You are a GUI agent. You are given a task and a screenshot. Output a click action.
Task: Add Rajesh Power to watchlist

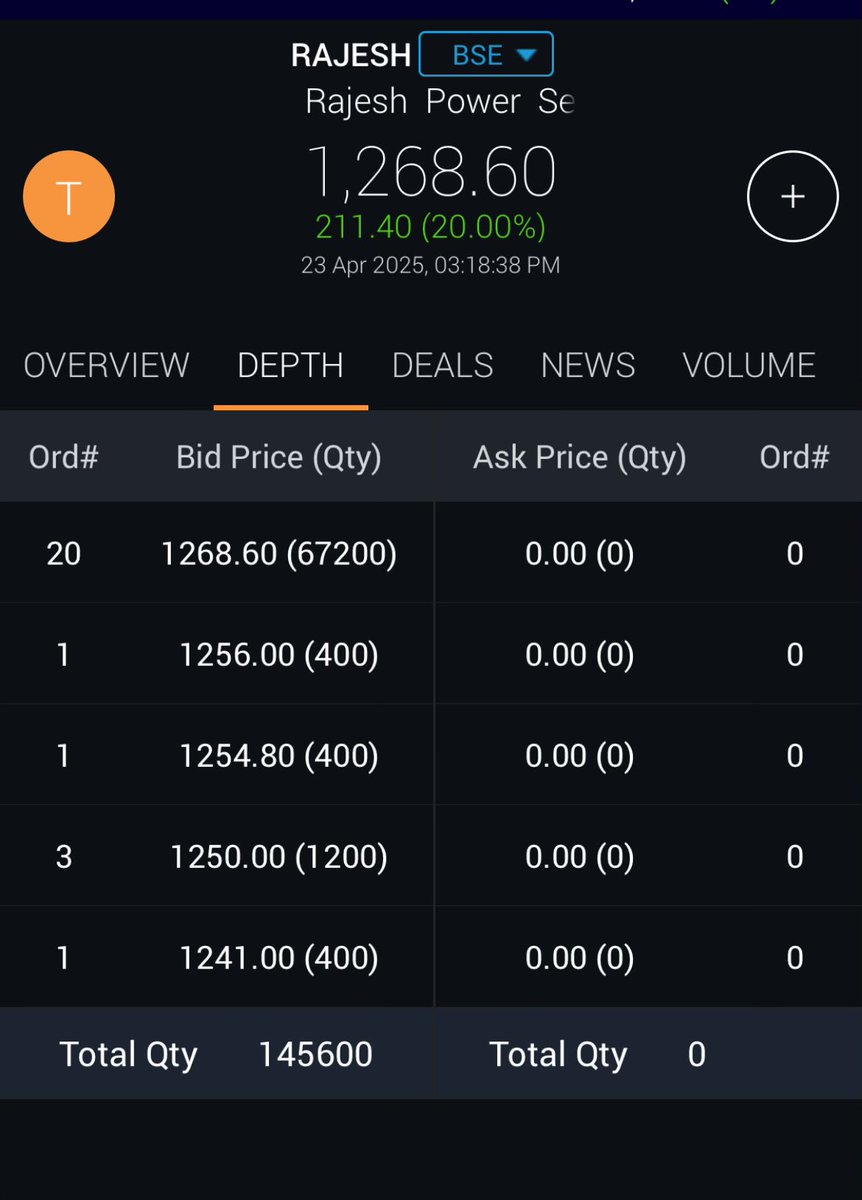click(x=792, y=197)
